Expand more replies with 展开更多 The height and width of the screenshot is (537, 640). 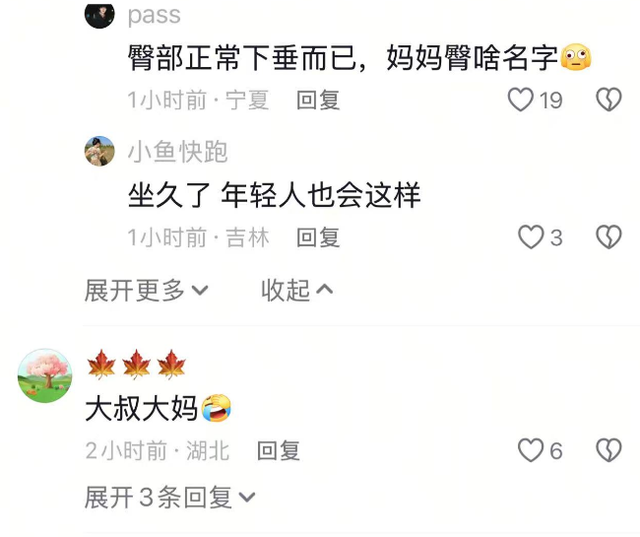click(x=146, y=290)
